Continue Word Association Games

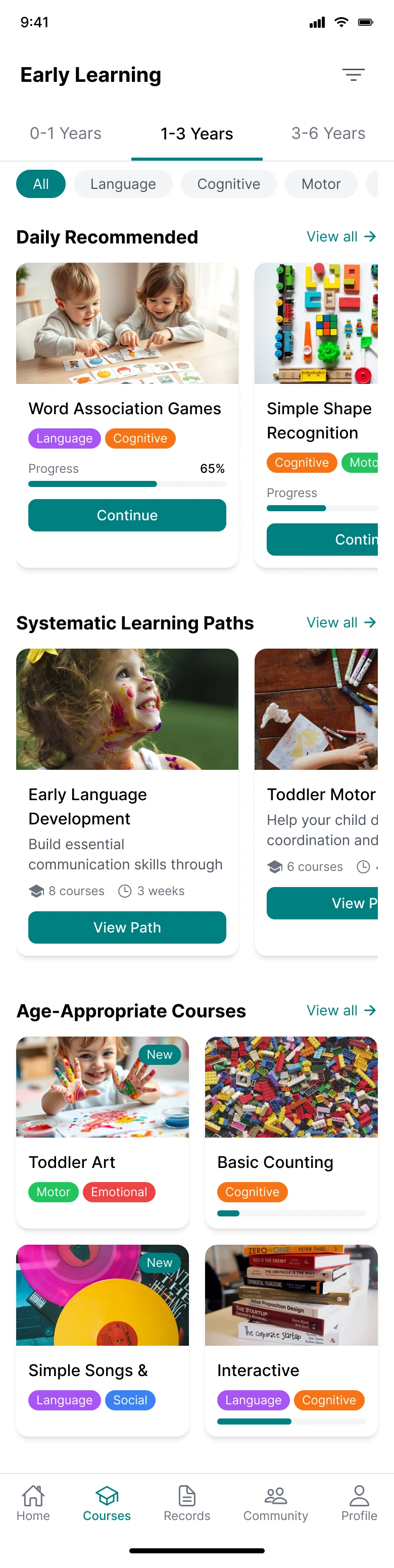(x=127, y=515)
